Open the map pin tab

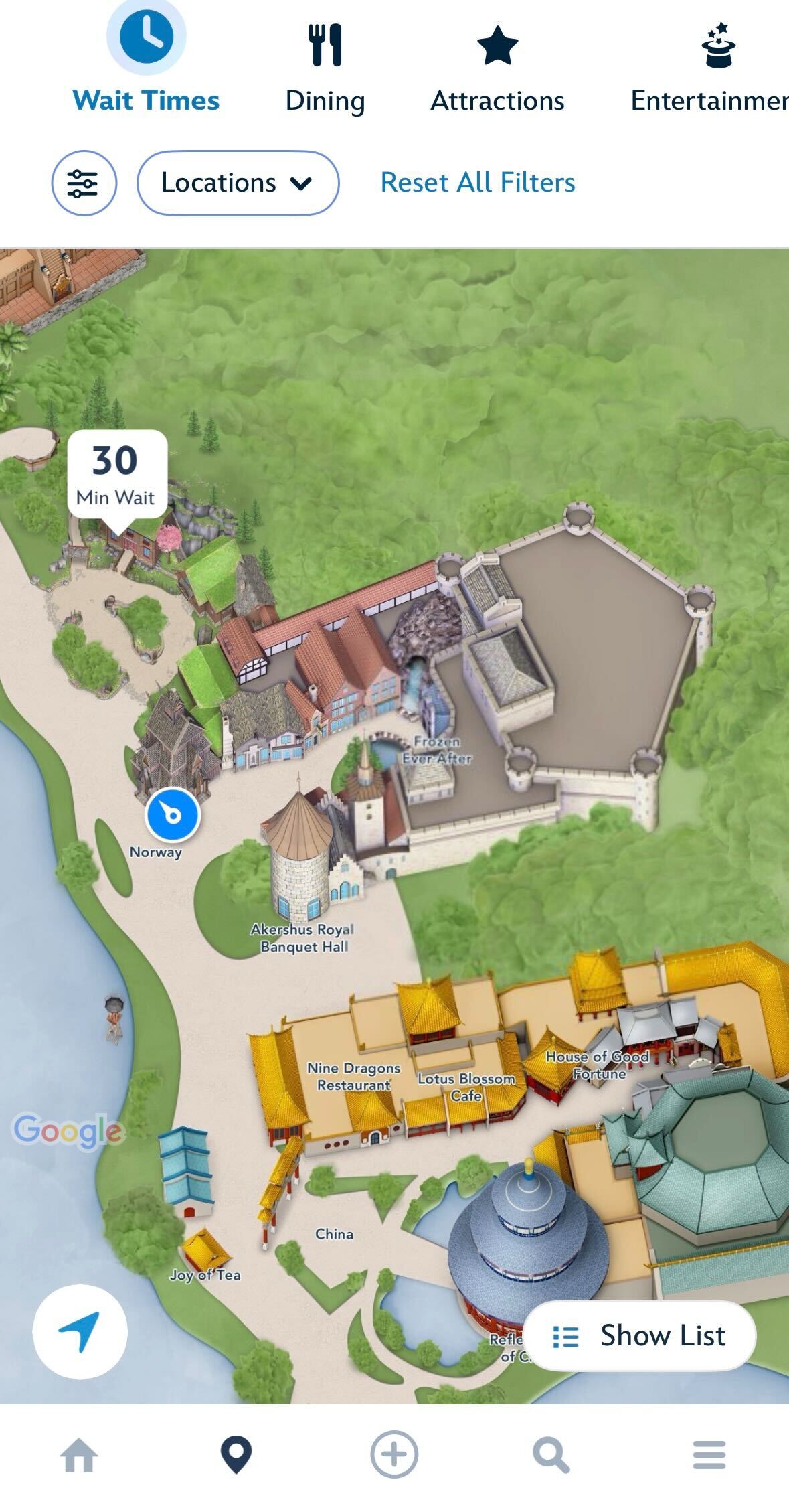(236, 1455)
